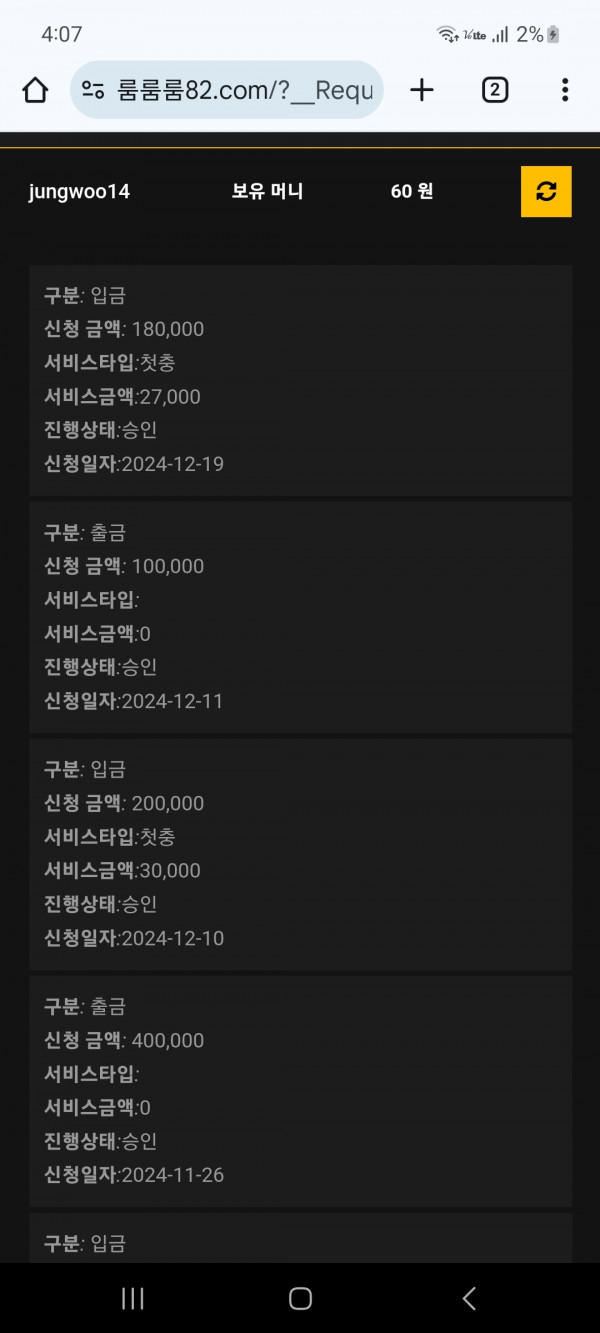Tap the yellow refresh balance button
This screenshot has height=1333, width=600.
(546, 191)
